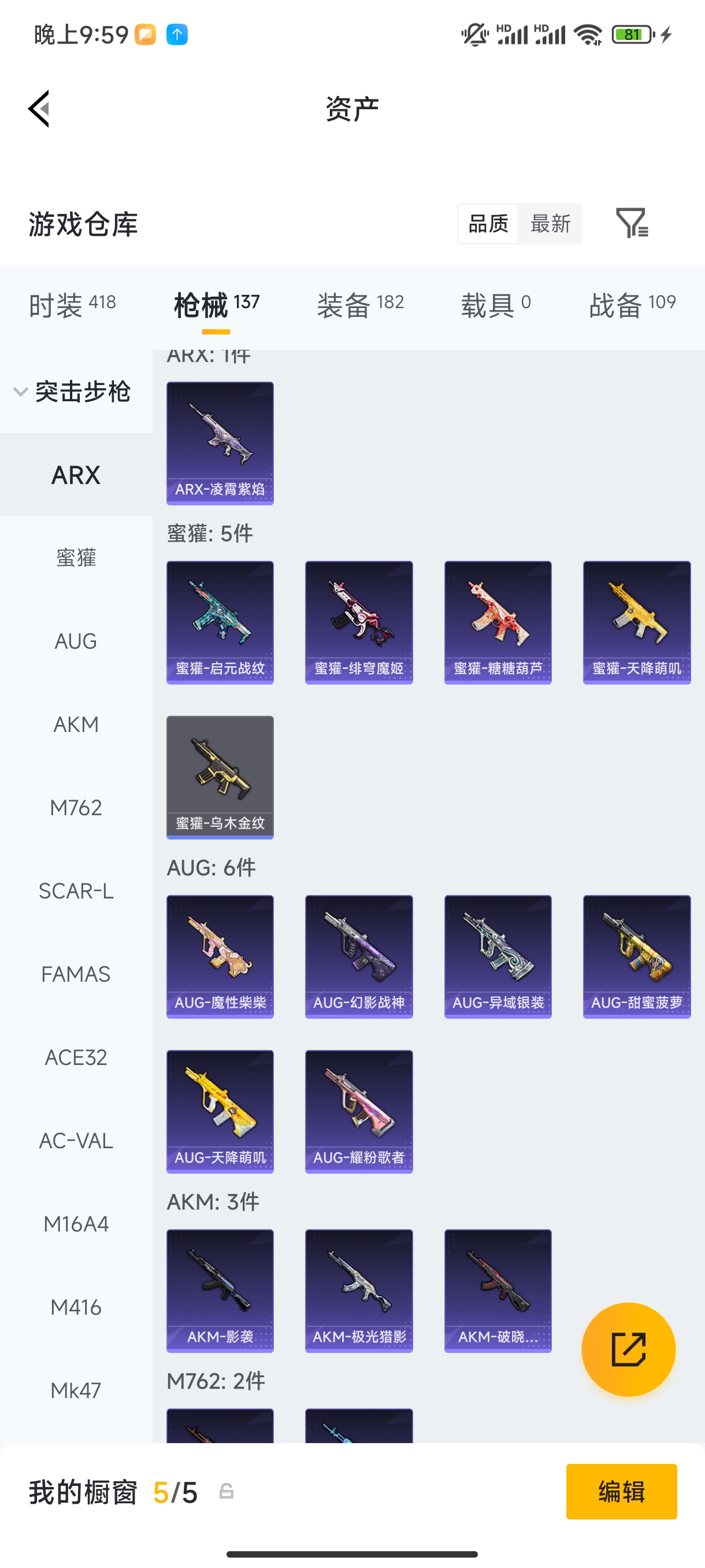View the AKM-极光猎影 skin
The height and width of the screenshot is (1568, 705).
[x=359, y=1290]
